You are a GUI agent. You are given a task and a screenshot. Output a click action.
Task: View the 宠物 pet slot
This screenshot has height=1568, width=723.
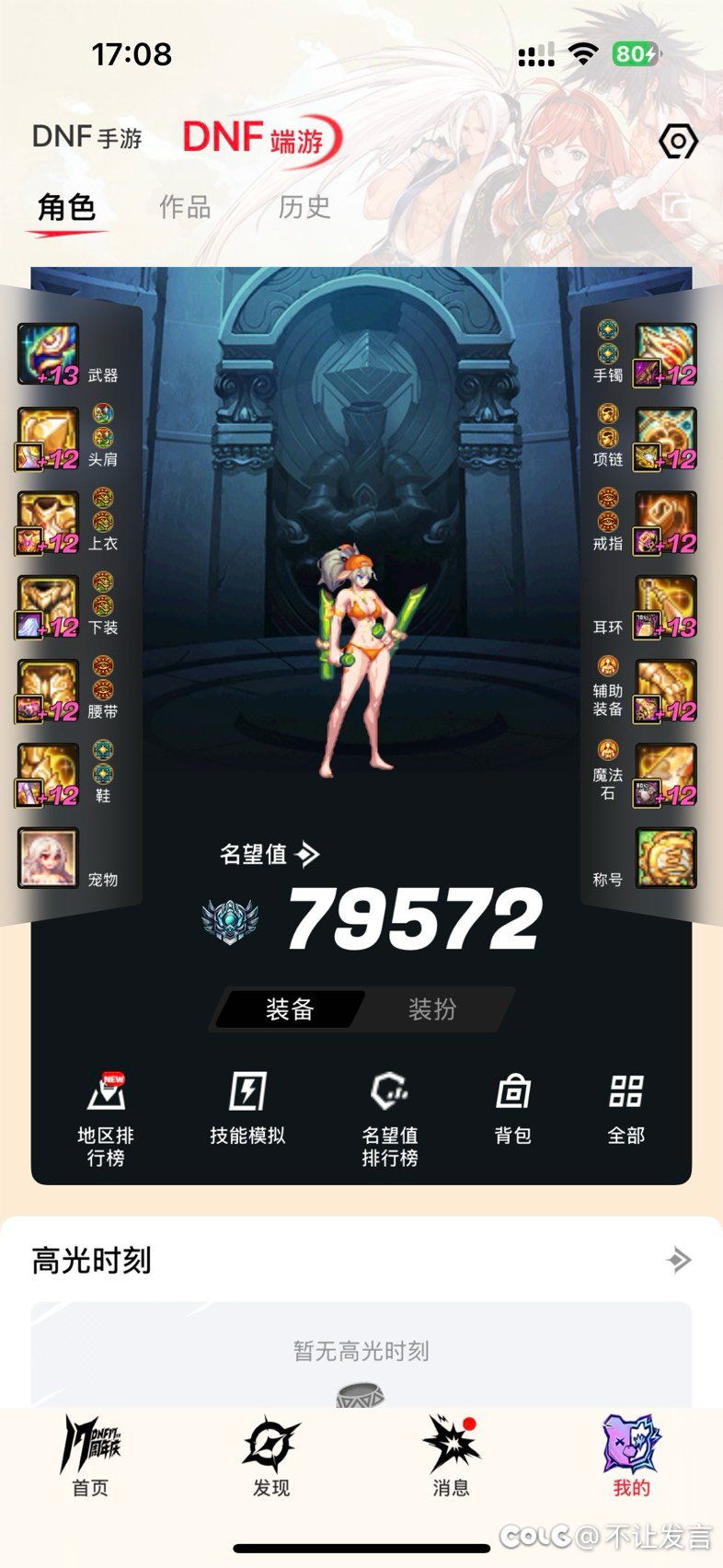pos(49,858)
